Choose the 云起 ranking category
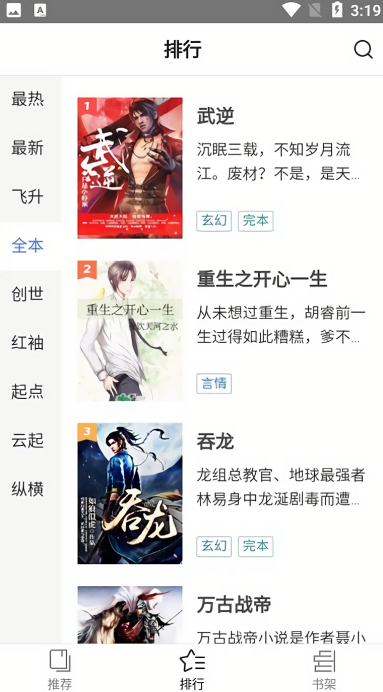 28,440
